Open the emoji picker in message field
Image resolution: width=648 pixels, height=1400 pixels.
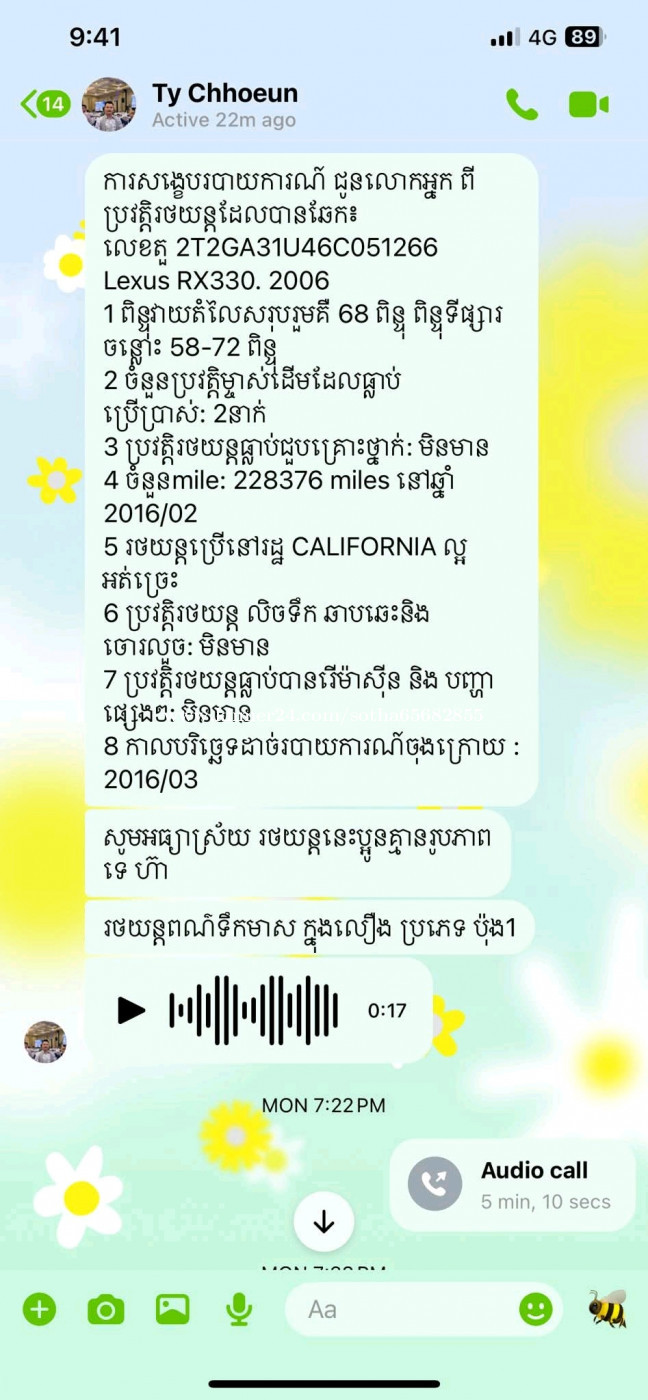(535, 1309)
